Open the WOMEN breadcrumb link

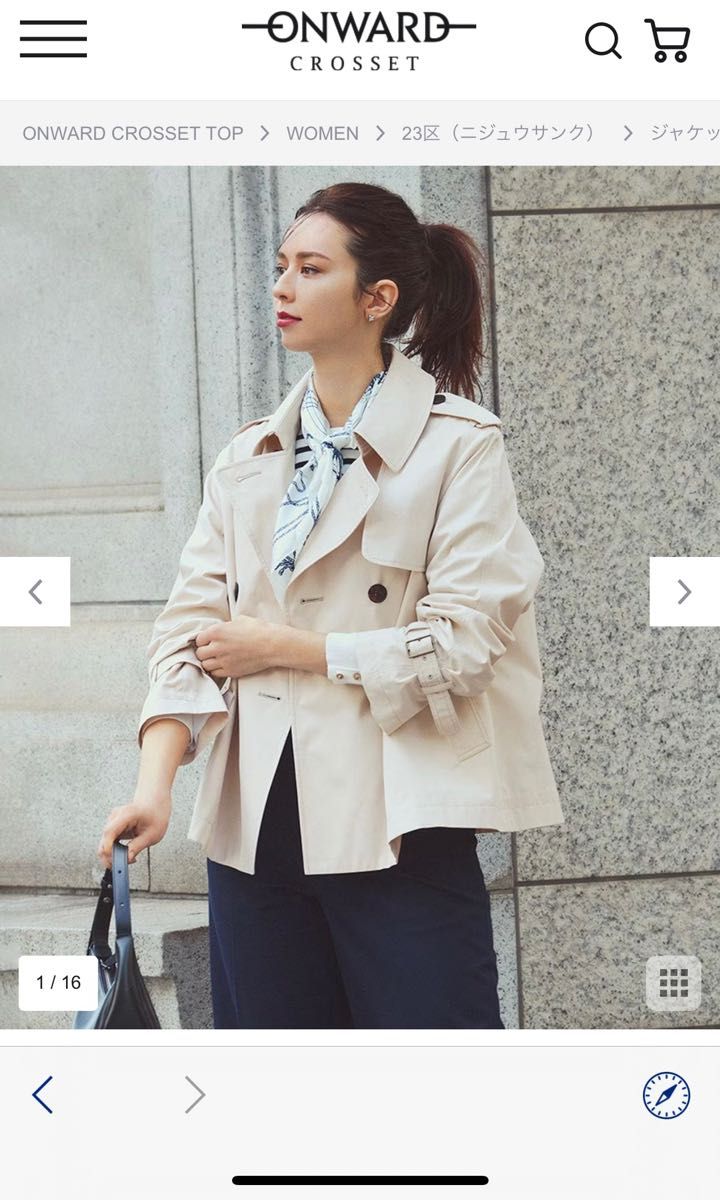click(322, 133)
